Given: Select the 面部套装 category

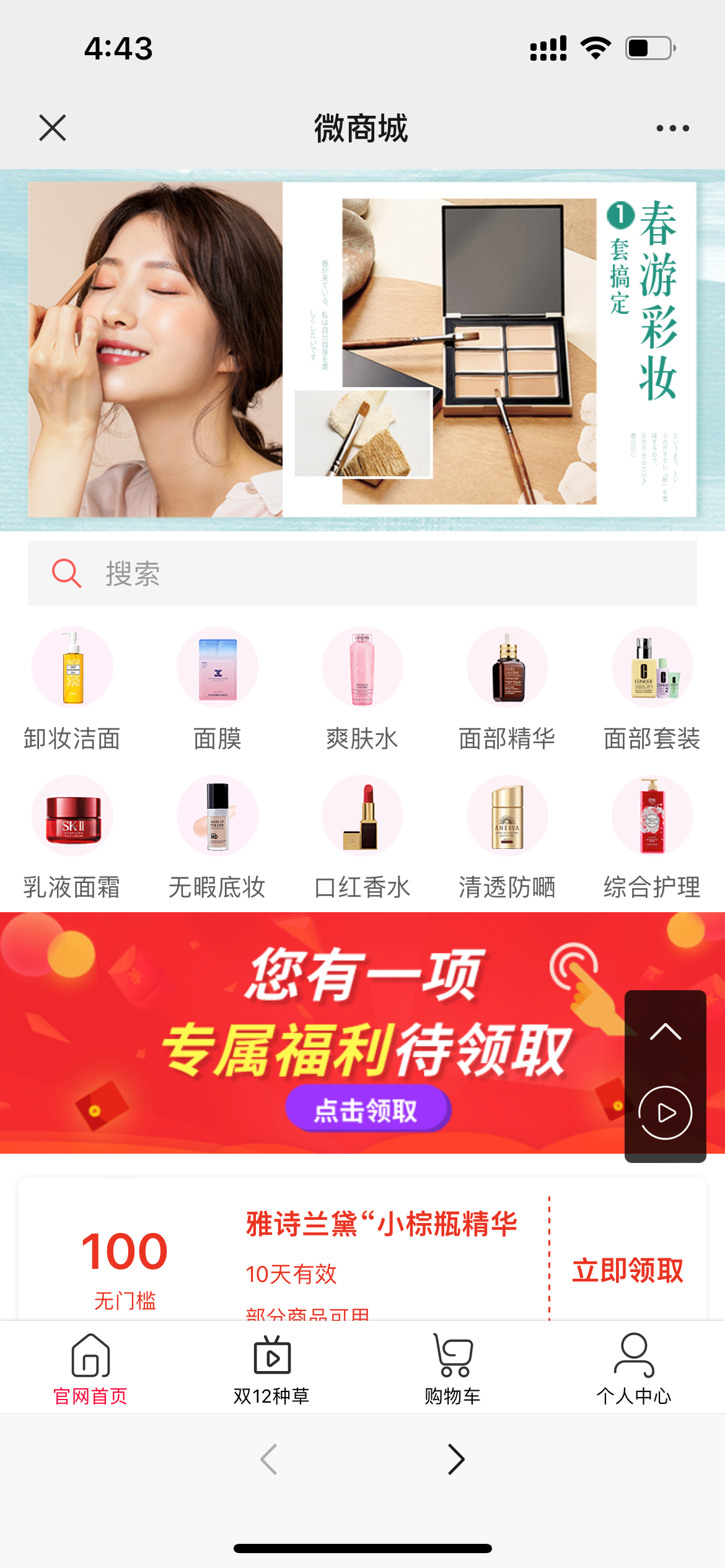Looking at the screenshot, I should (x=652, y=688).
